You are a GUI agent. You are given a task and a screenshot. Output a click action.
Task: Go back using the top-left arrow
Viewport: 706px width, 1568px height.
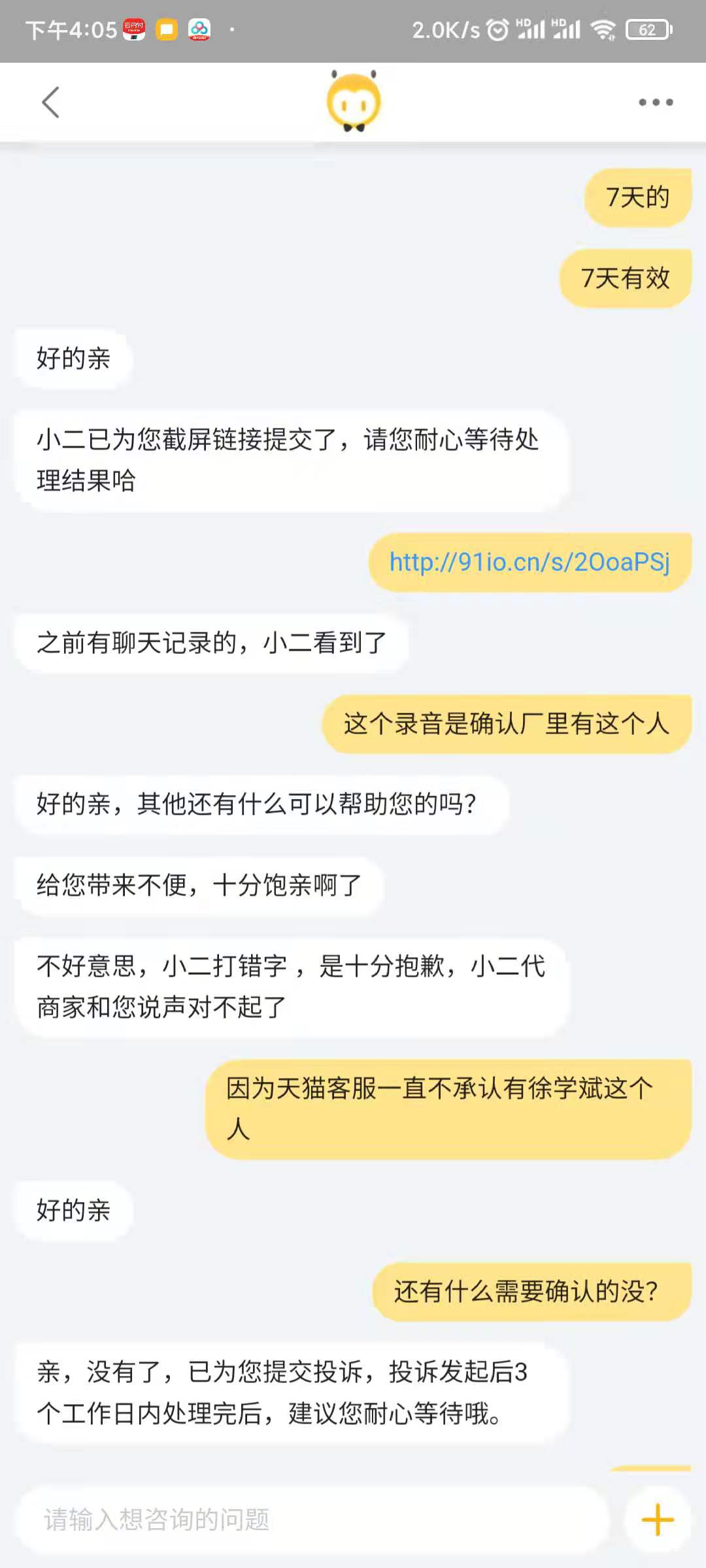(50, 103)
